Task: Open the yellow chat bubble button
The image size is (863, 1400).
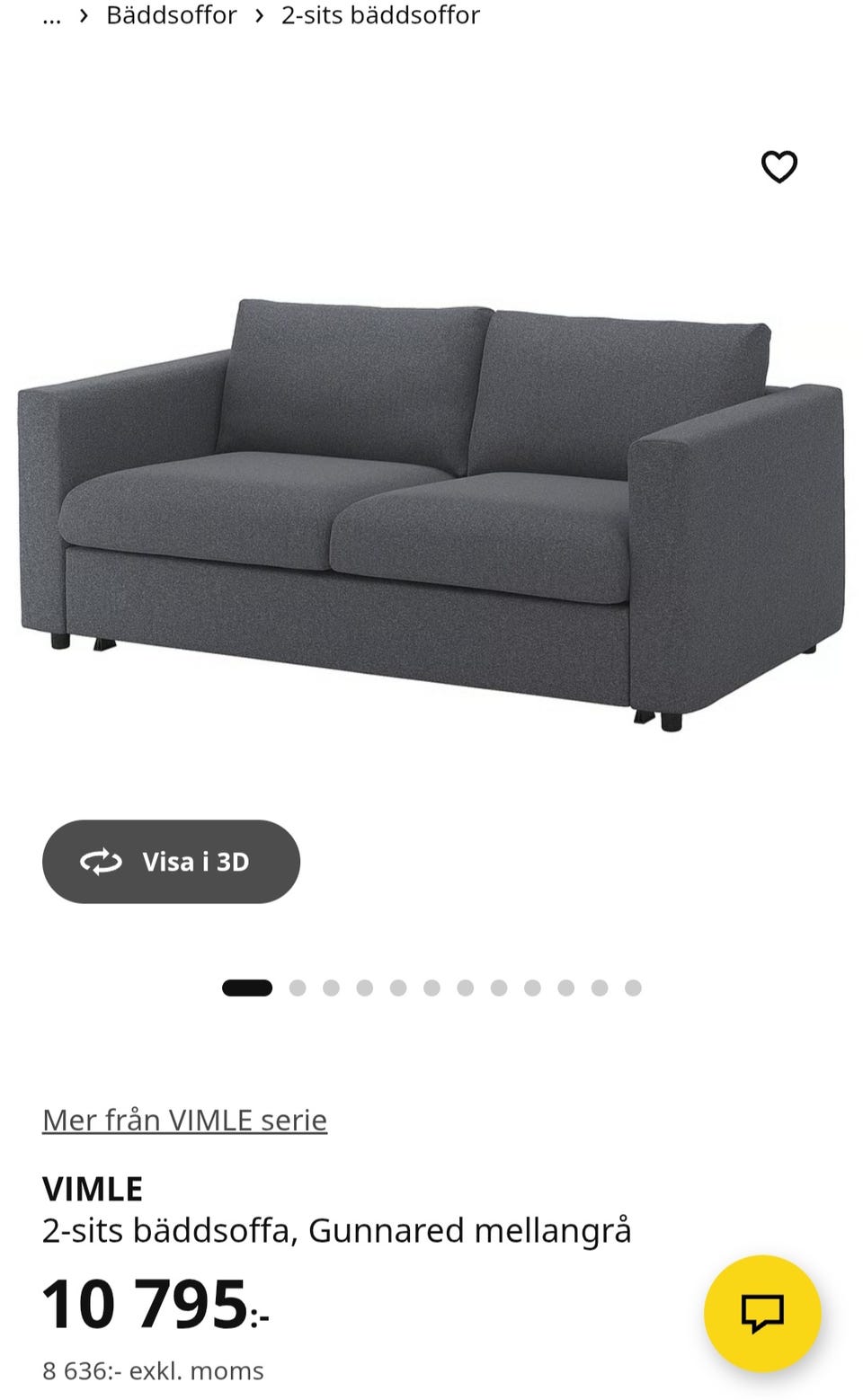Action: click(762, 1313)
